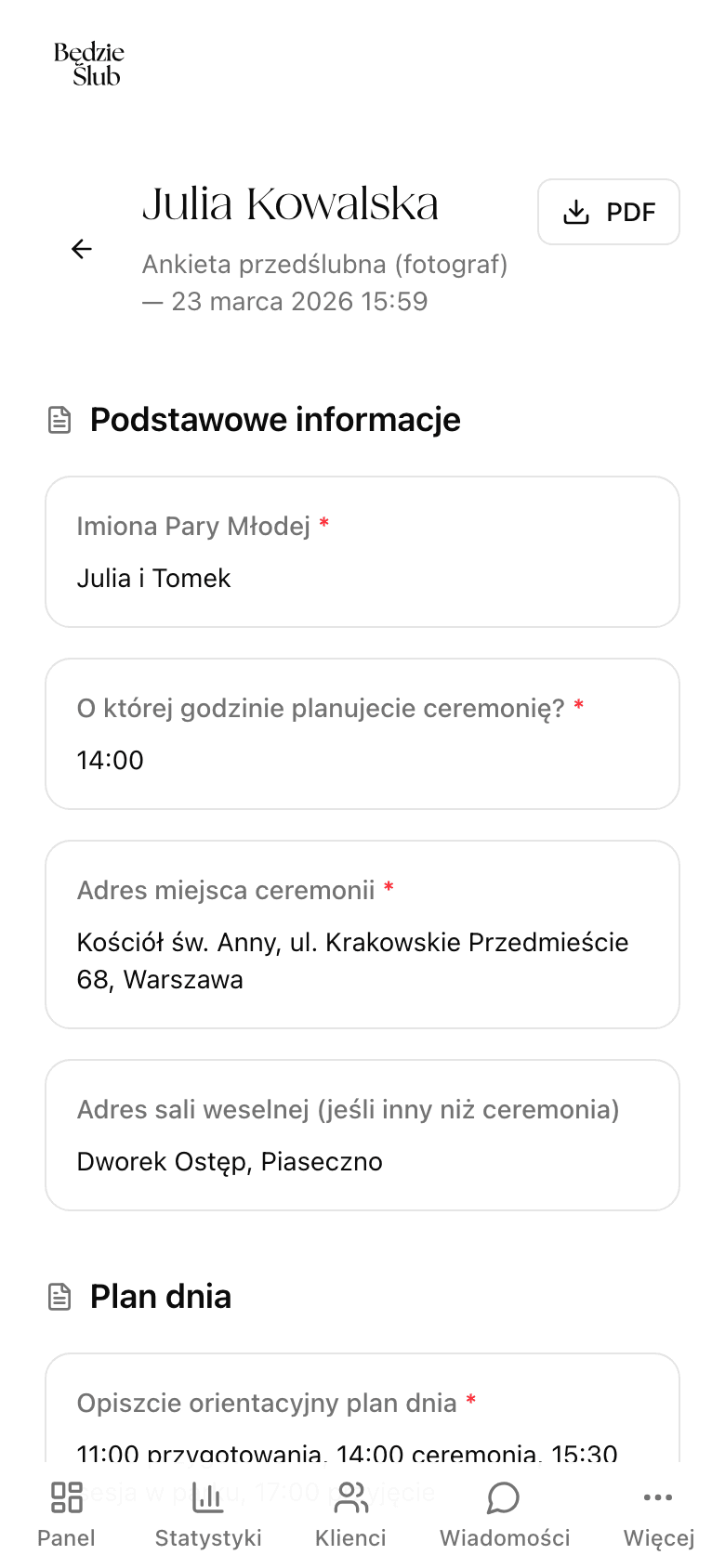Switch to the Statystyki tab
Image resolution: width=725 pixels, height=1568 pixels.
tap(207, 1512)
